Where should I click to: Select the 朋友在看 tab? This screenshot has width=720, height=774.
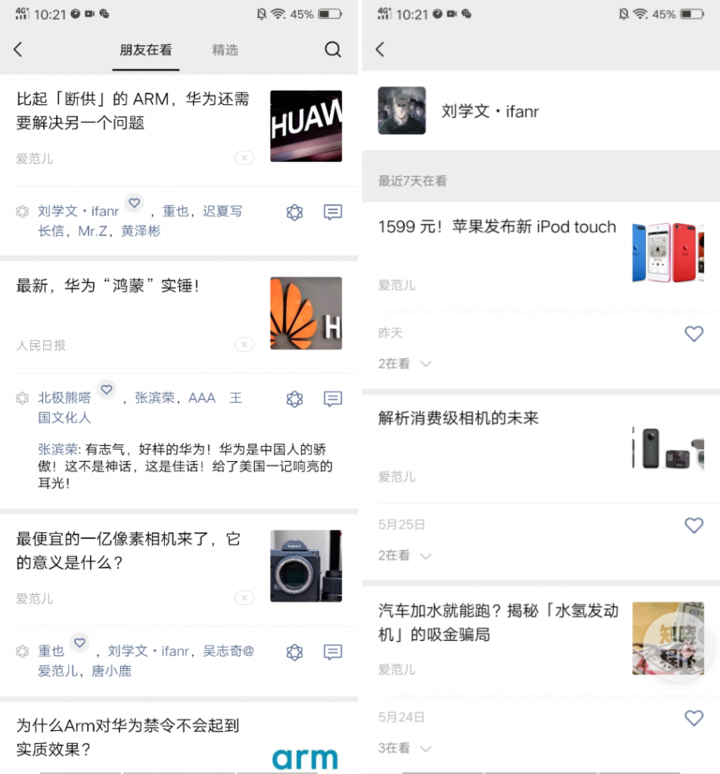[x=146, y=50]
